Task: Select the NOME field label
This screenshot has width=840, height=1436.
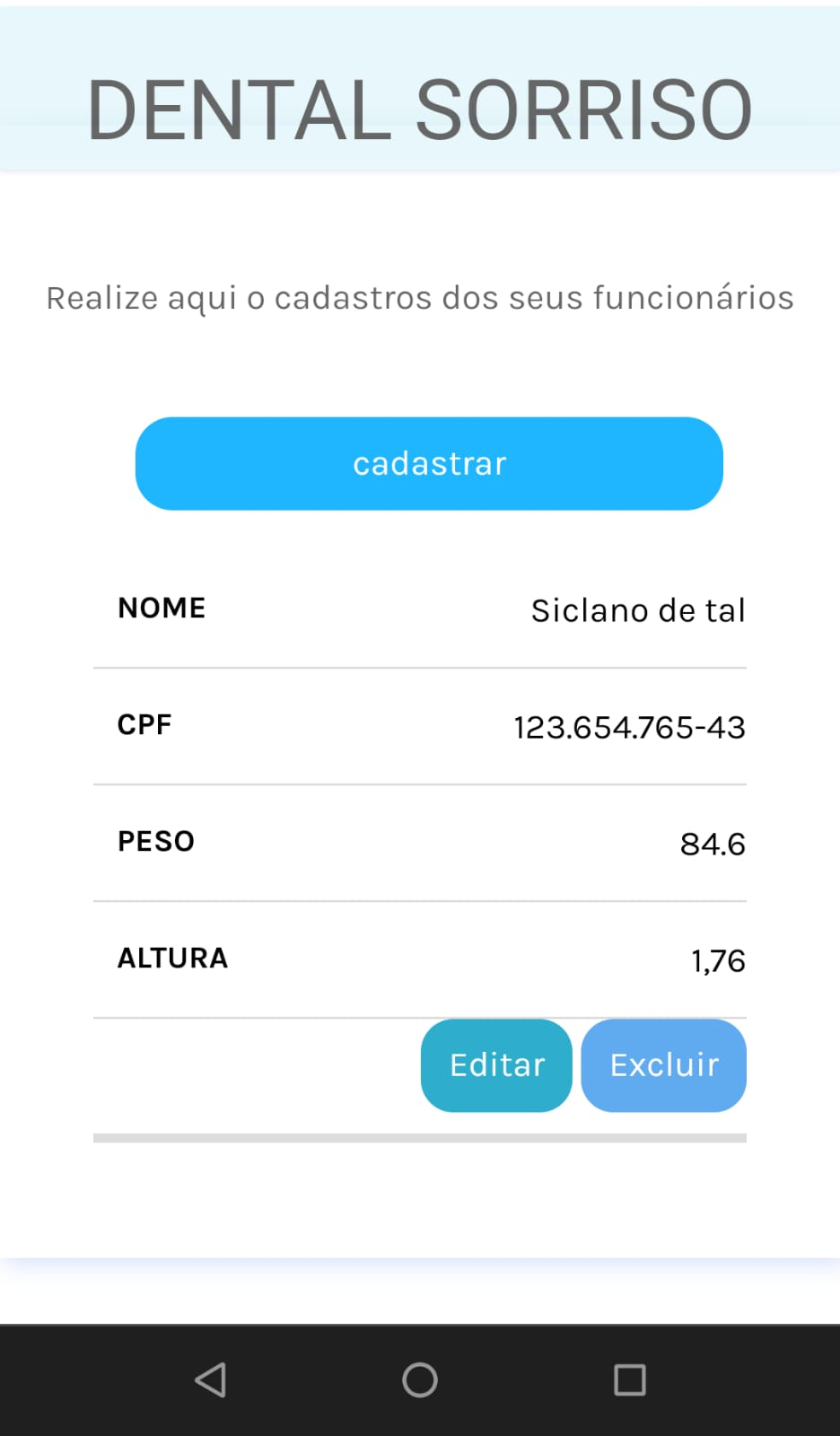Action: coord(161,608)
